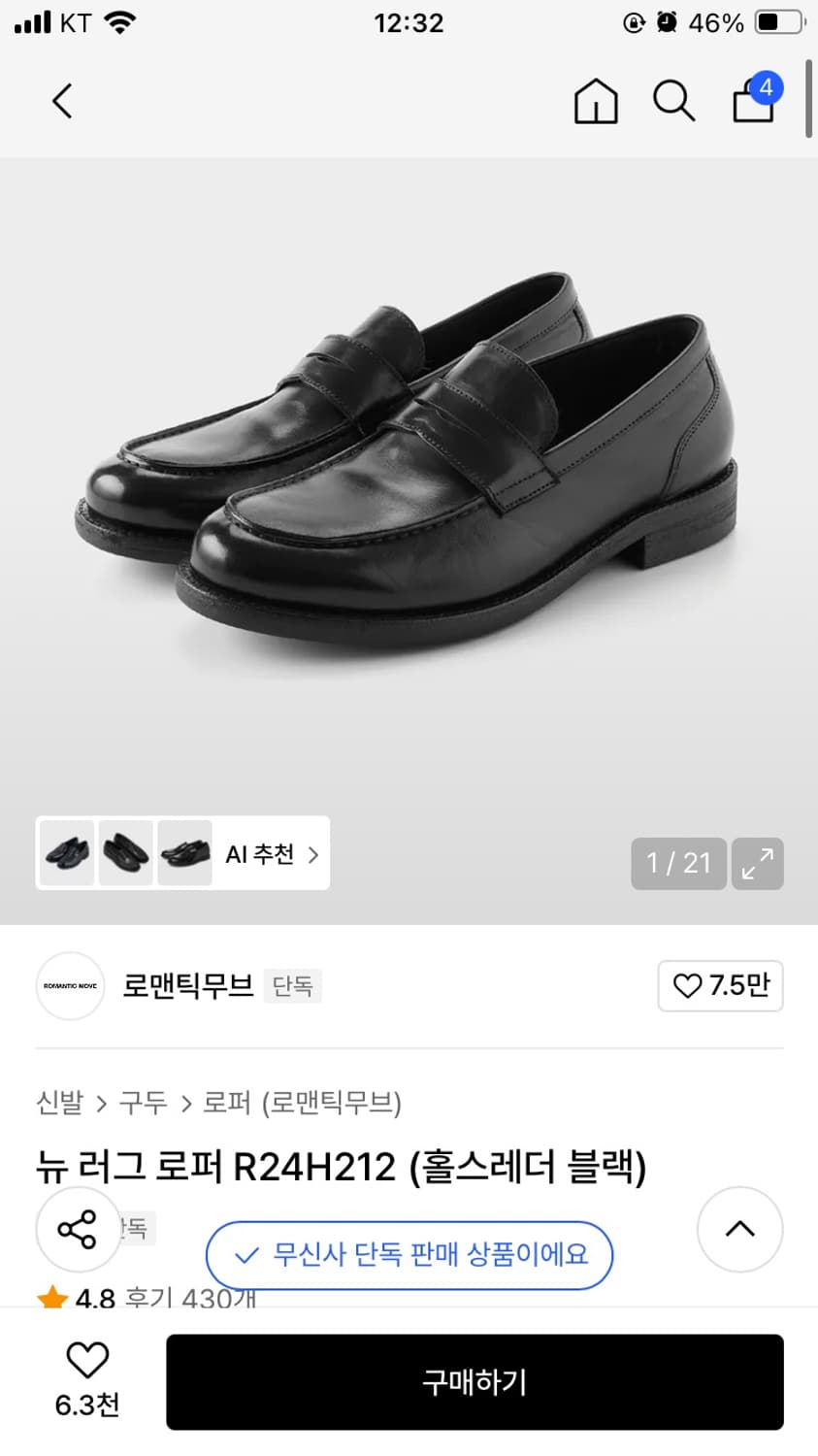Tap the star rating icon
818x1456 pixels.
click(52, 1298)
